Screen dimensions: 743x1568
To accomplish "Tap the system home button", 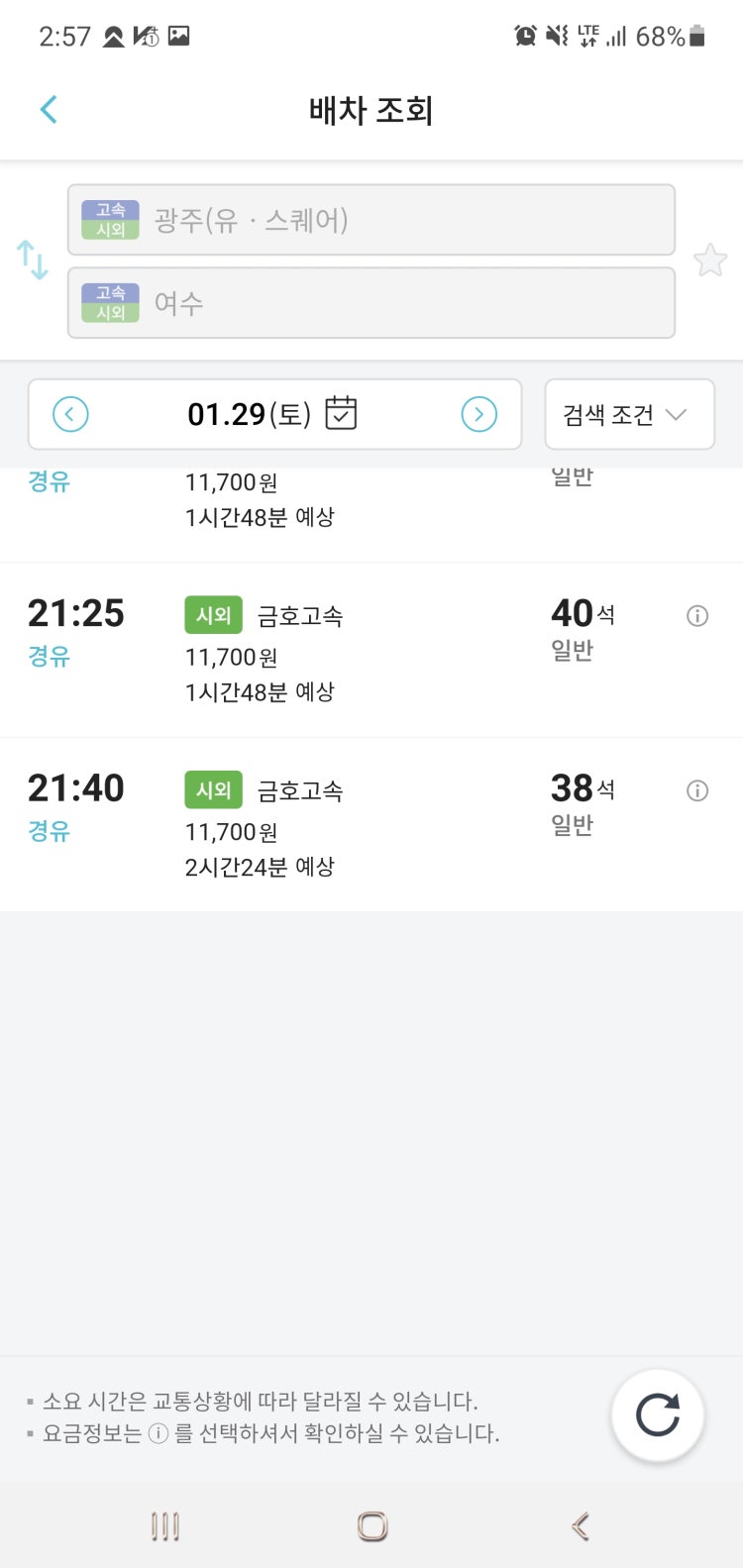I will pos(371,1526).
